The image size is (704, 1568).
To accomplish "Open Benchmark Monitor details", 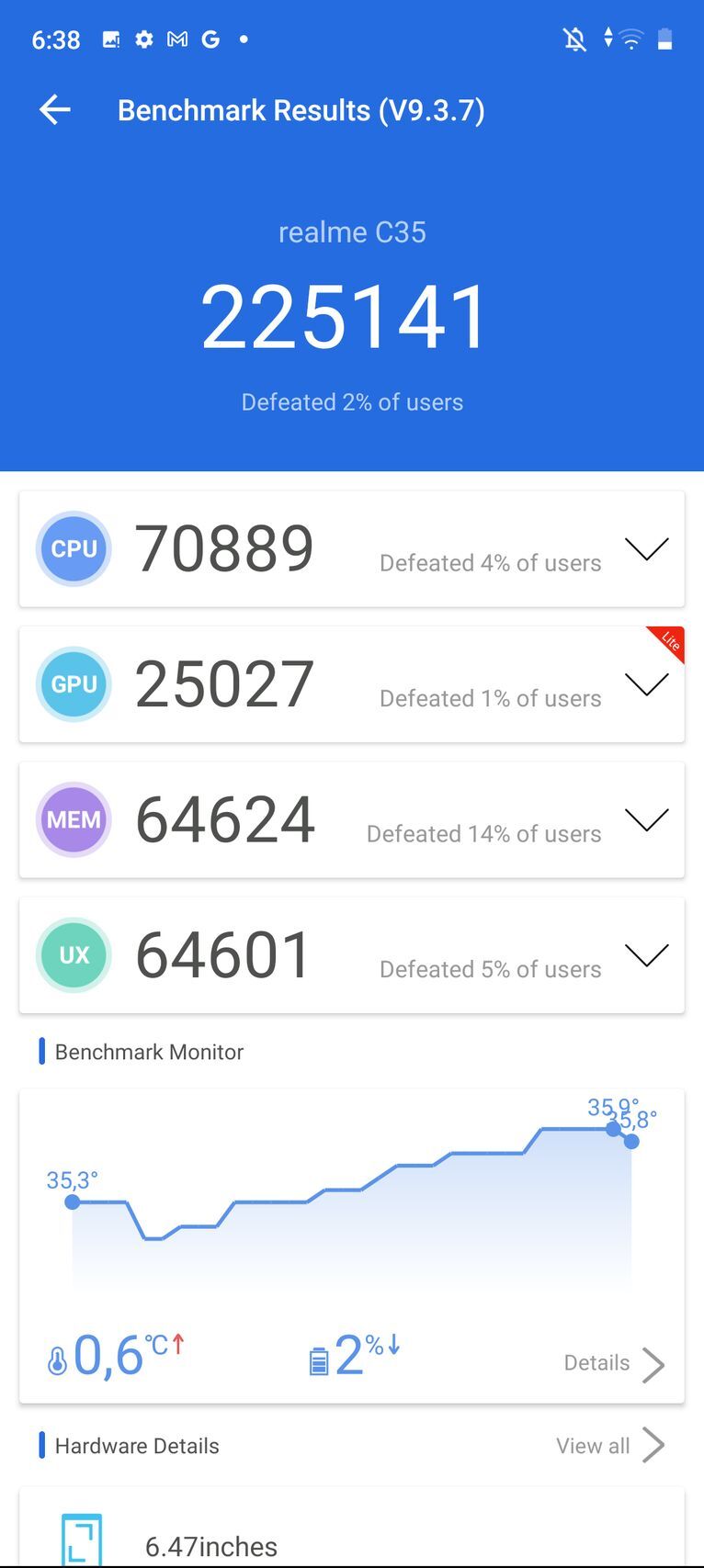I will click(x=613, y=1363).
